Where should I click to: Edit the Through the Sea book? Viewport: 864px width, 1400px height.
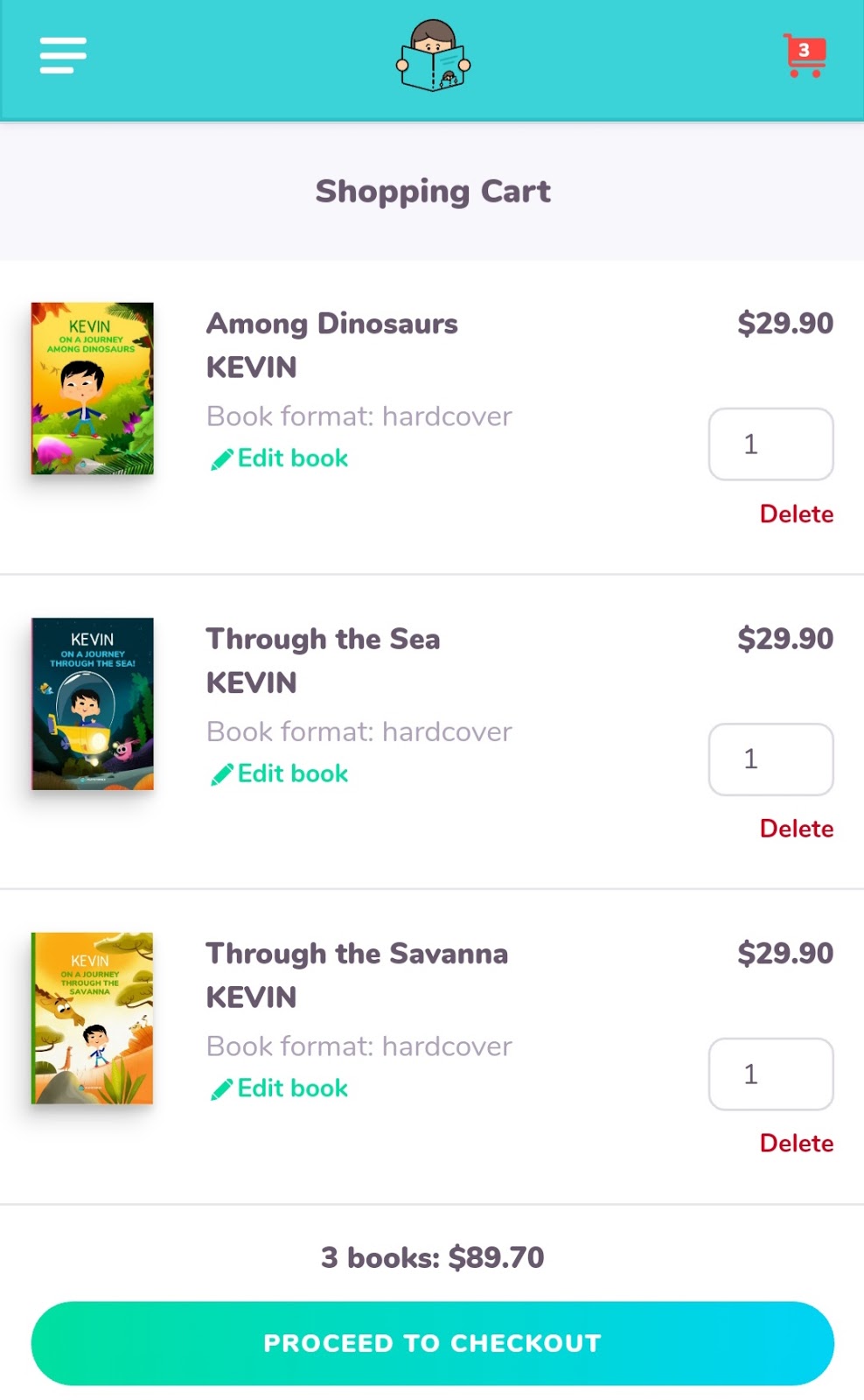(280, 773)
